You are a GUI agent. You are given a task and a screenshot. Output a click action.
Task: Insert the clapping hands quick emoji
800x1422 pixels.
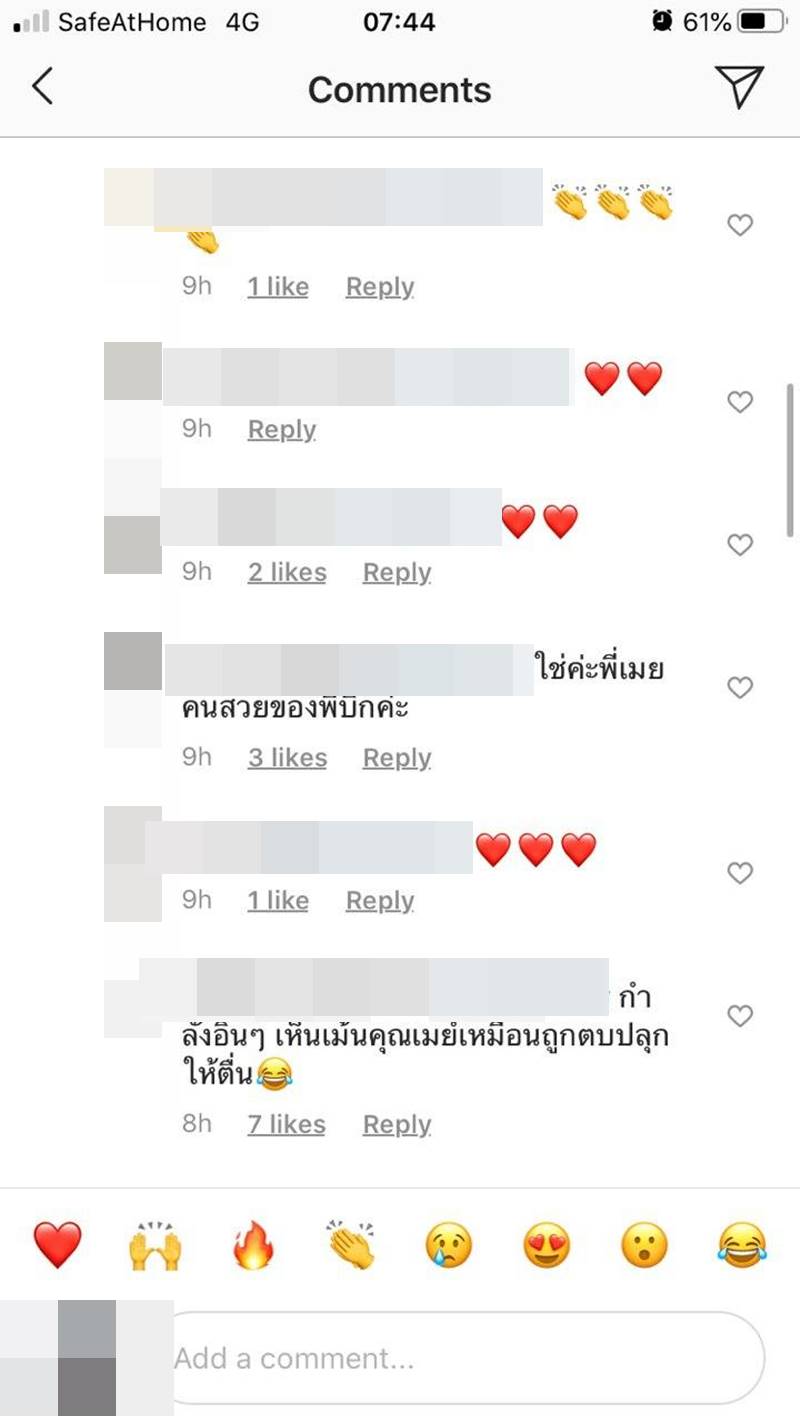point(350,1246)
